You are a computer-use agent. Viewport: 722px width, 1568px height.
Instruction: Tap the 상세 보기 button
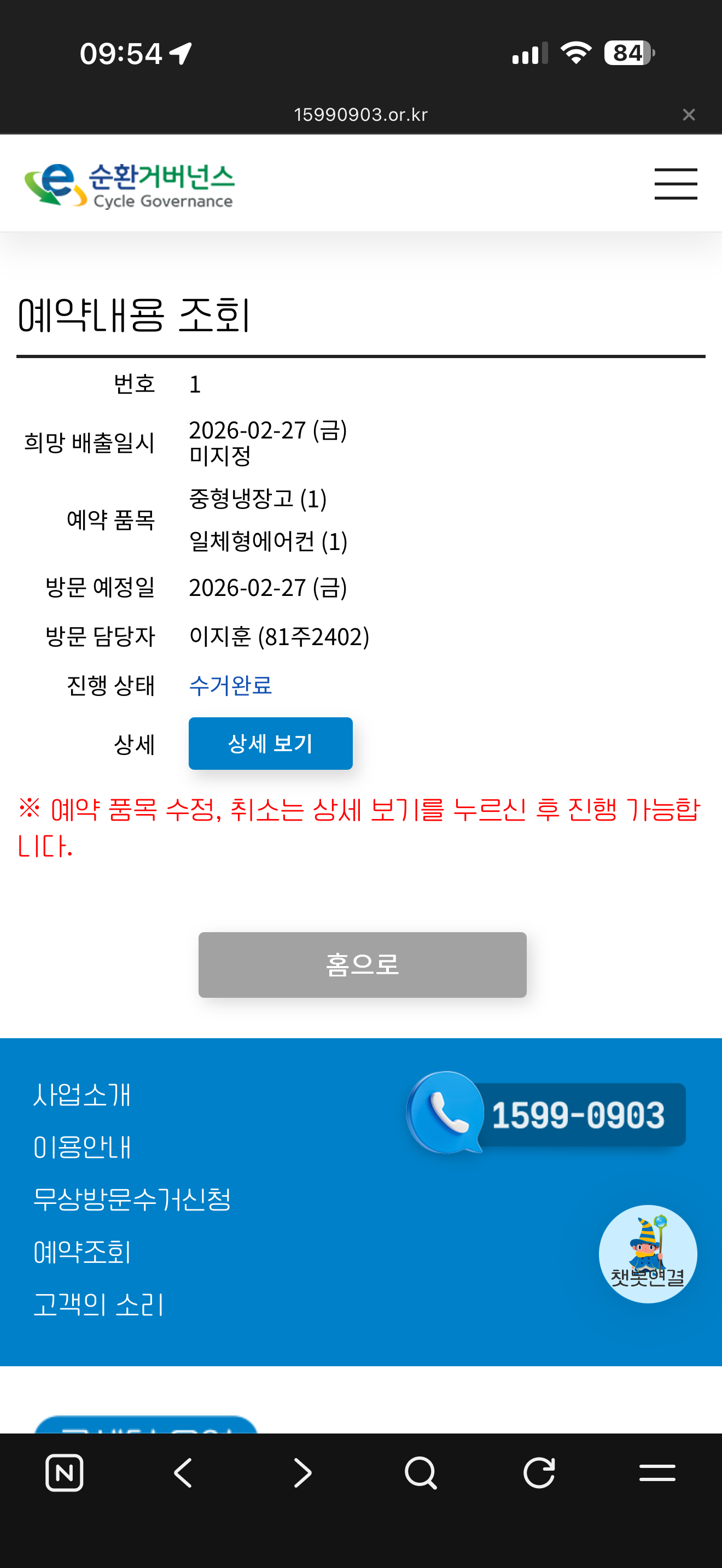pyautogui.click(x=270, y=743)
